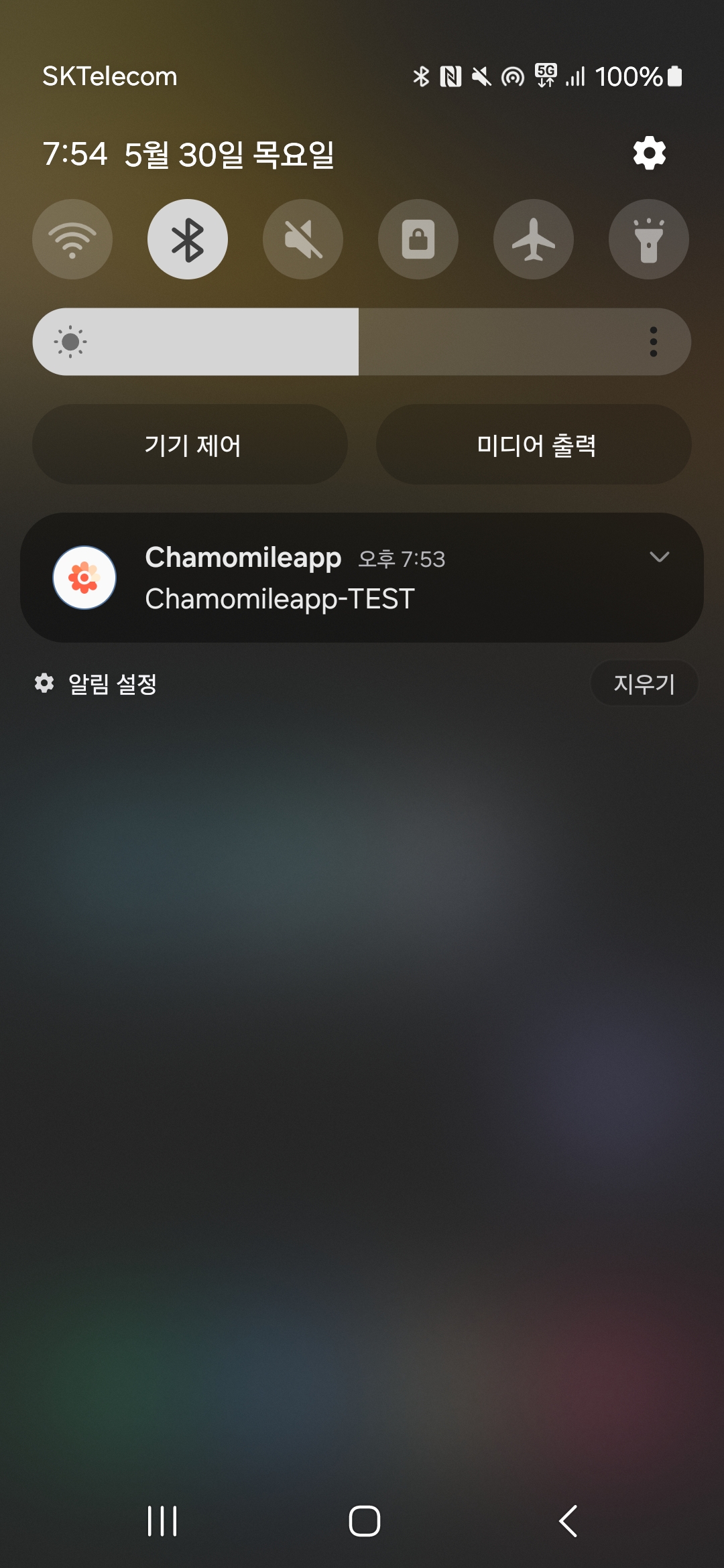This screenshot has width=724, height=1568.
Task: Go back using navigation bar arrow
Action: click(x=568, y=1521)
